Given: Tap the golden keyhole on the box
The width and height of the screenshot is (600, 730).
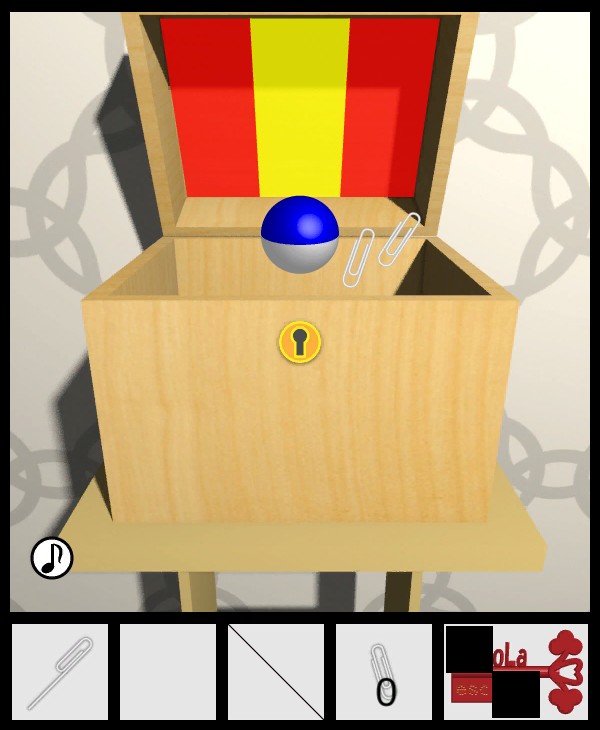Looking at the screenshot, I should pos(300,342).
